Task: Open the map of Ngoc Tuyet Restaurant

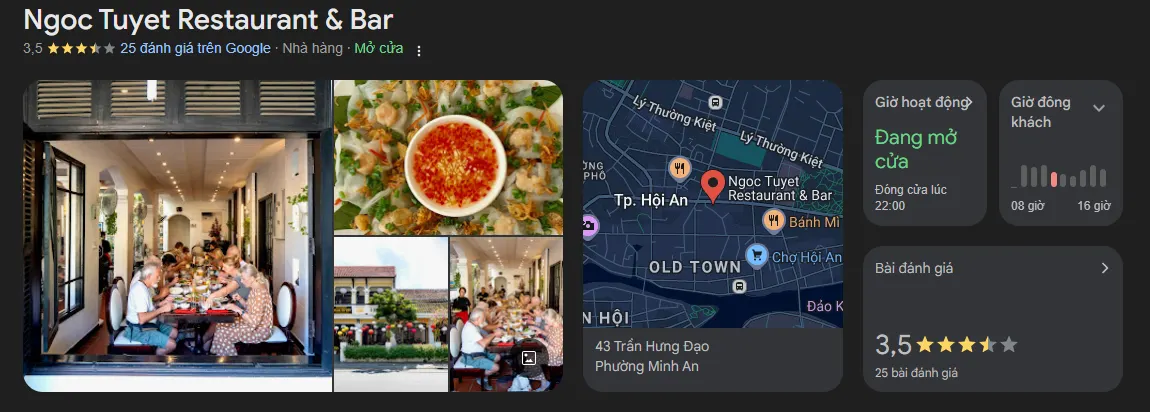Action: 712,204
